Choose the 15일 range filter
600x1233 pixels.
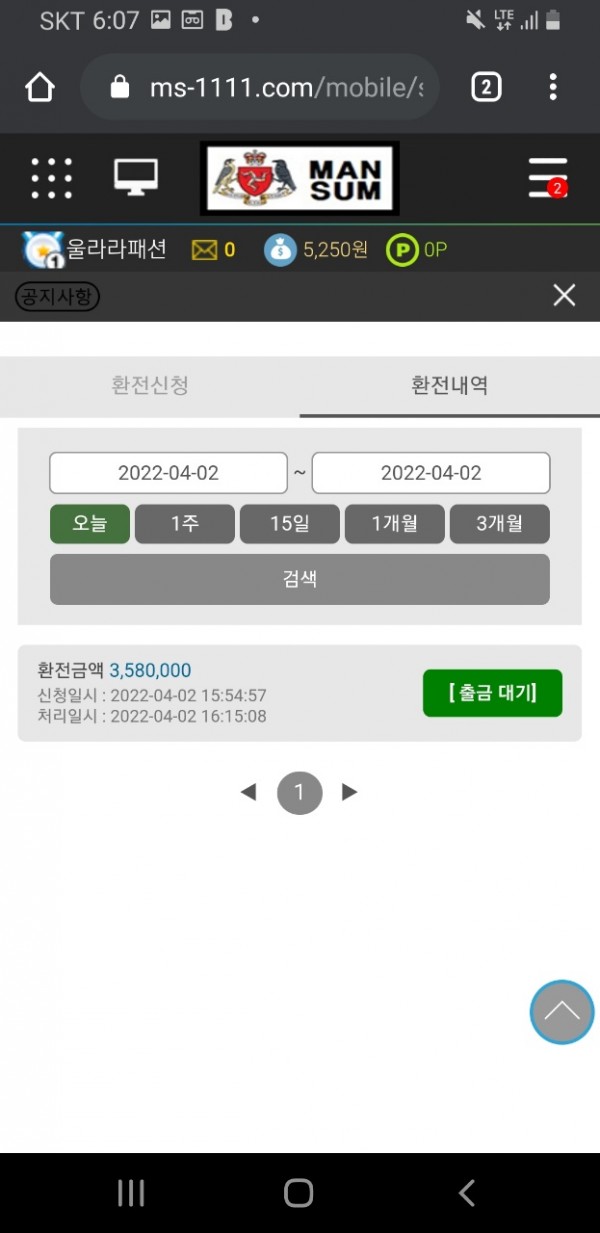coord(290,524)
